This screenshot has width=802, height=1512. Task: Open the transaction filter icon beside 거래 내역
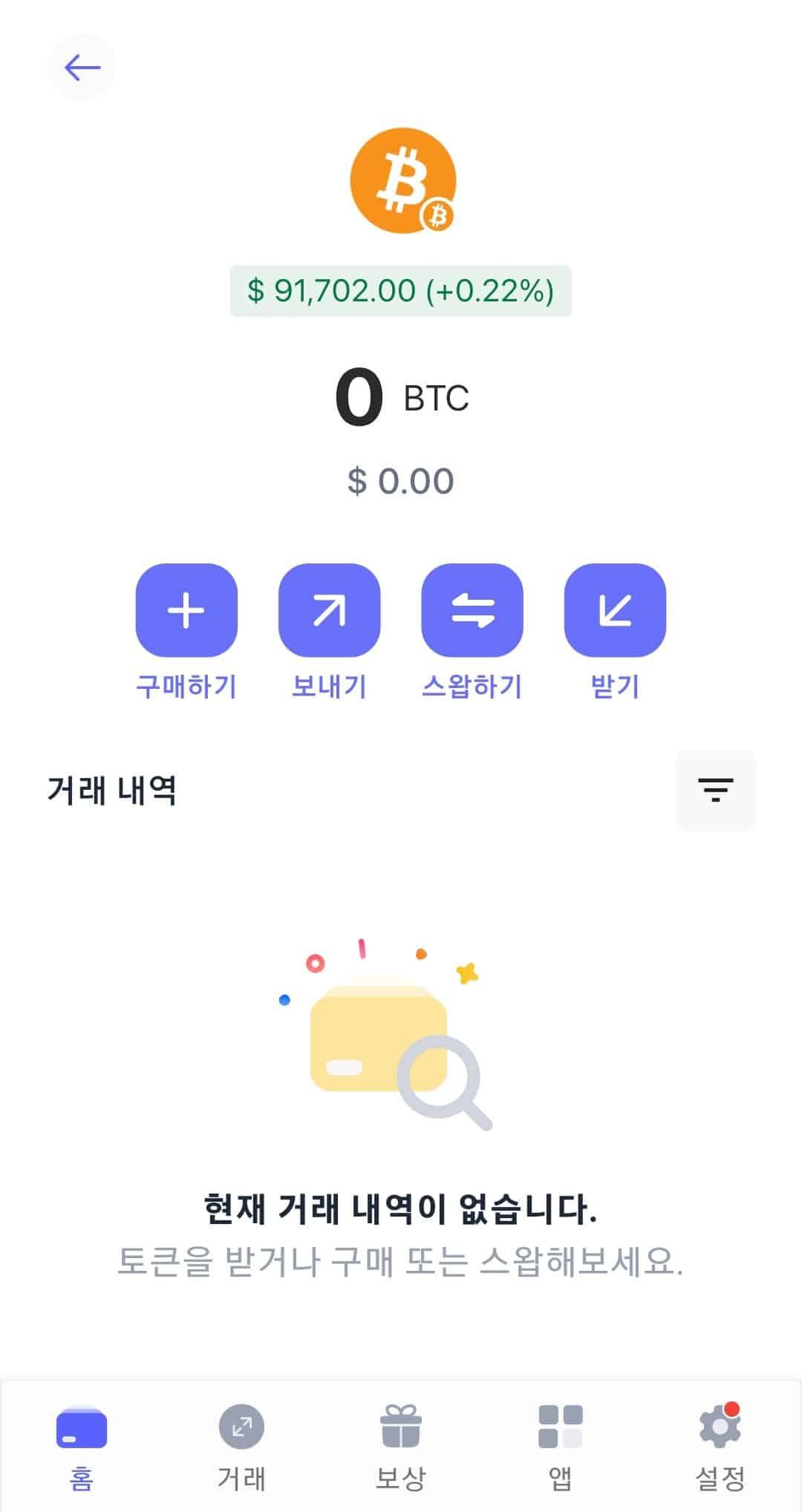[x=715, y=790]
